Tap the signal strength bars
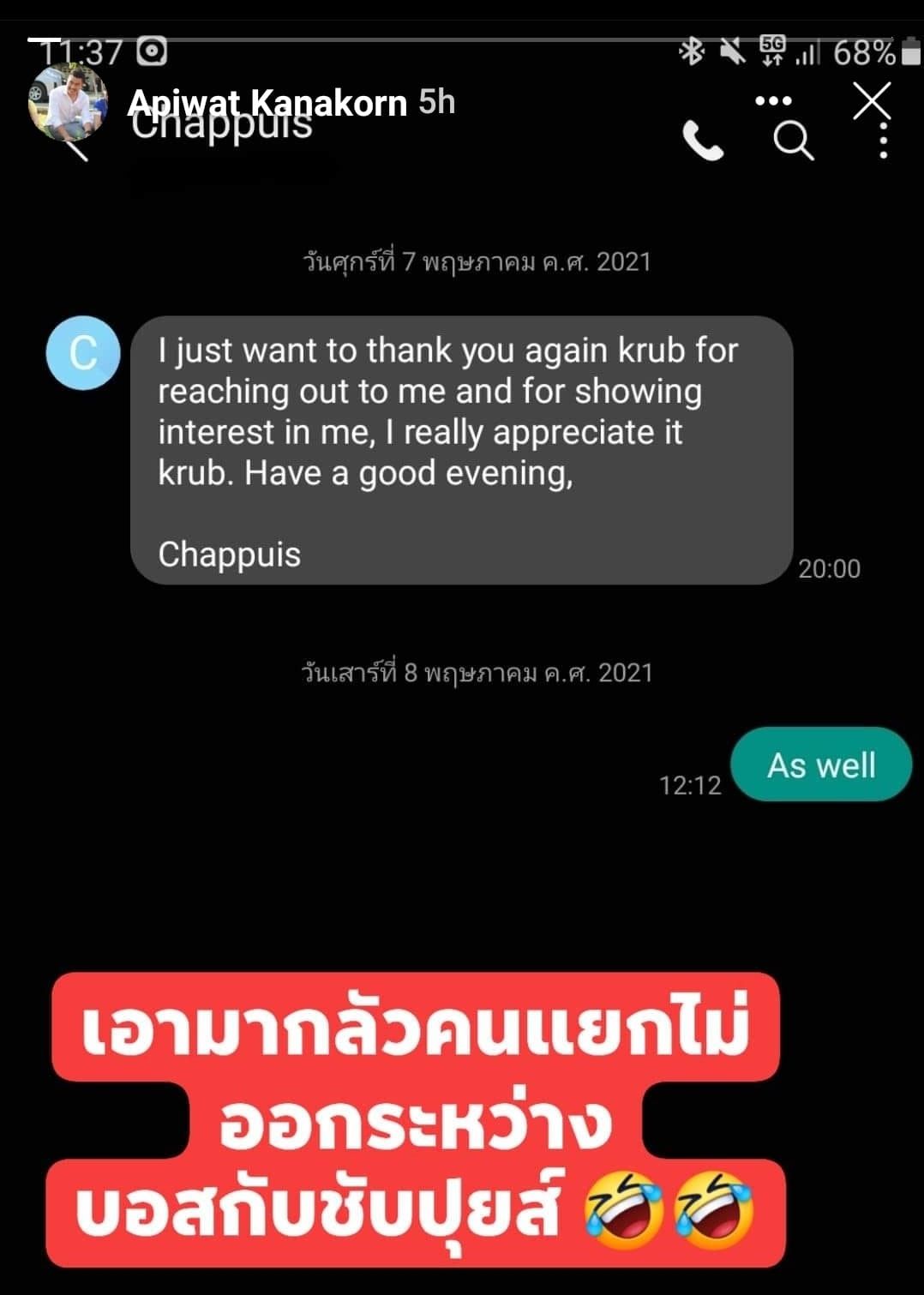 point(807,53)
